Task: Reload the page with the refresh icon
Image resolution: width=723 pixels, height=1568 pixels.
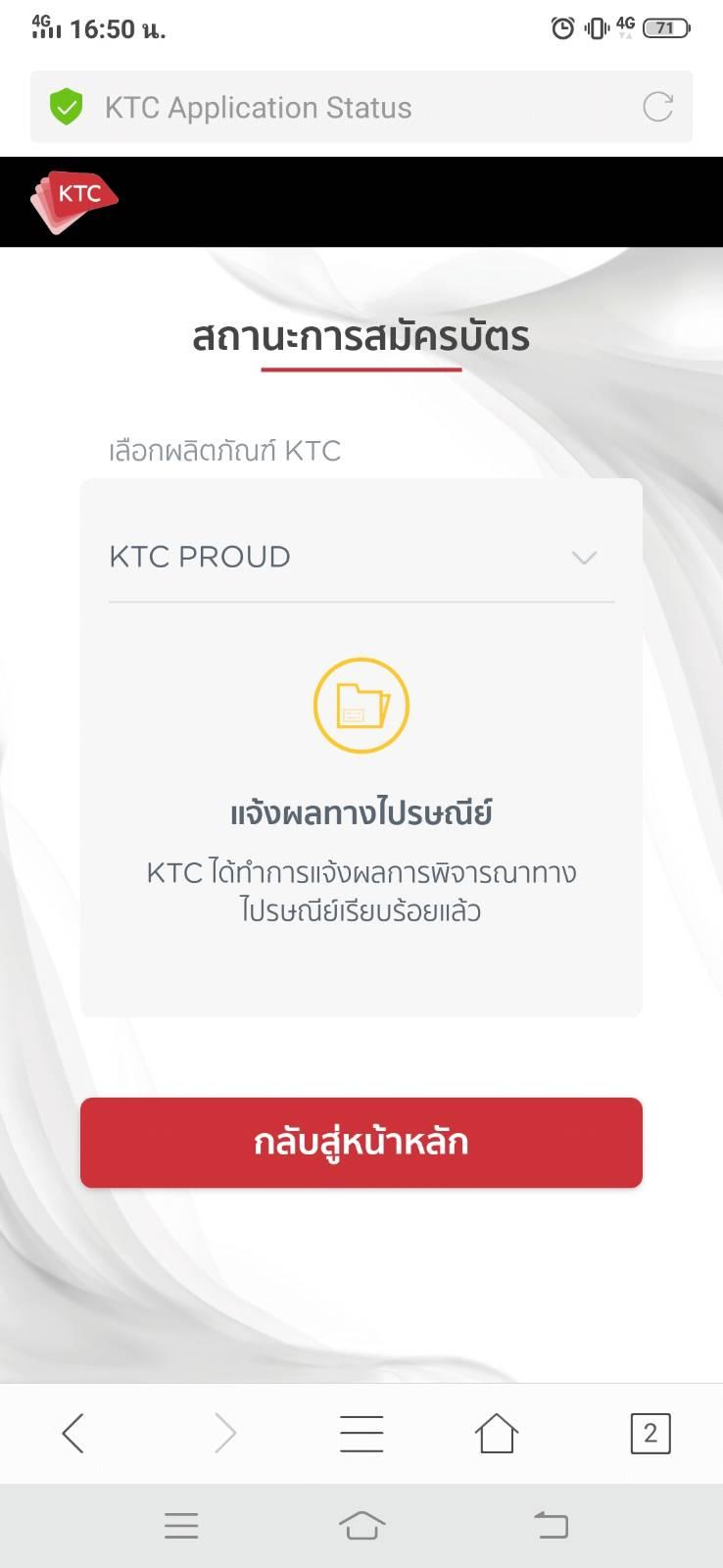Action: pos(657,107)
